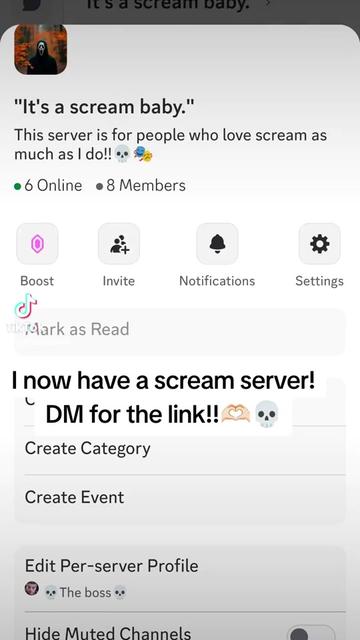Image resolution: width=360 pixels, height=640 pixels.
Task: Boost the scream server
Action: pos(37,244)
